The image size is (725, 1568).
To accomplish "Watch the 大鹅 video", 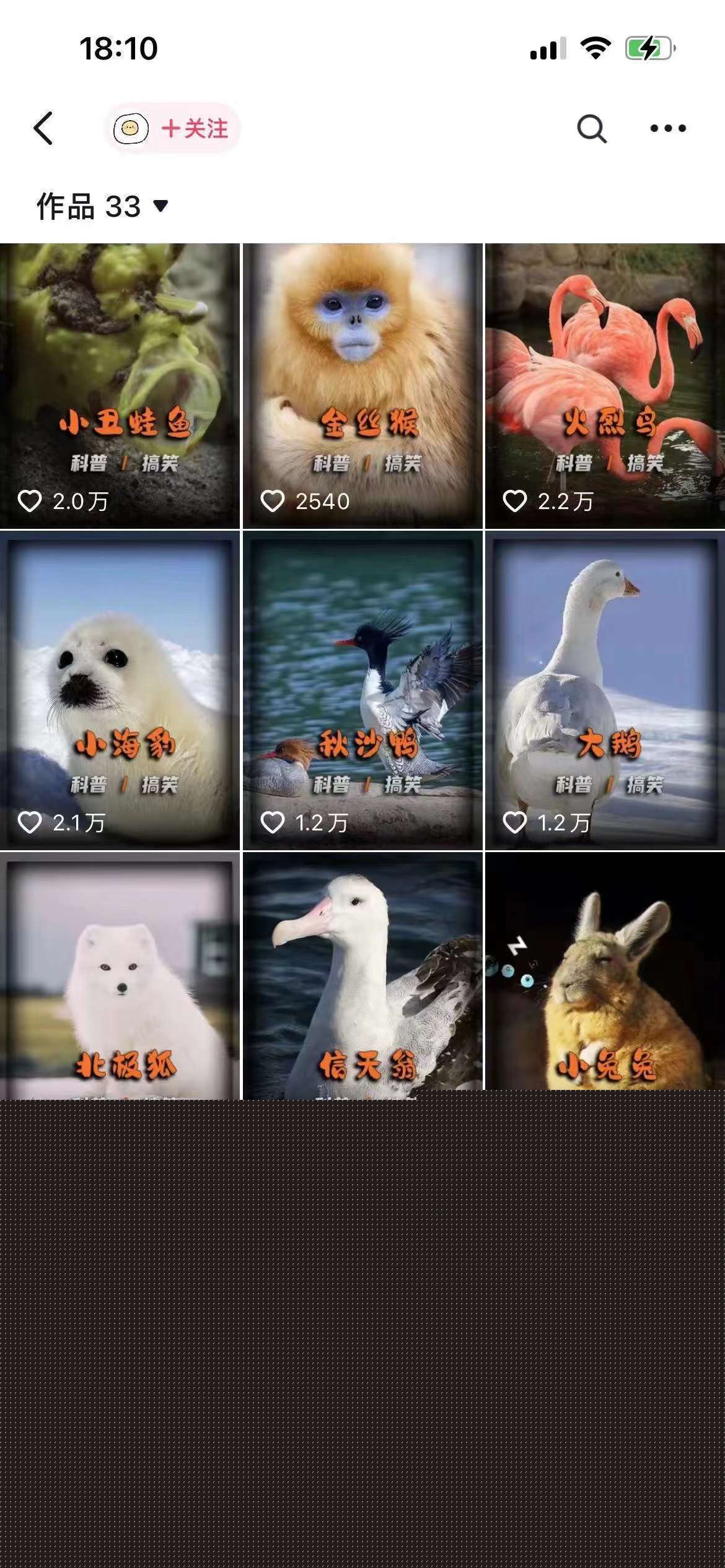I will tap(605, 690).
